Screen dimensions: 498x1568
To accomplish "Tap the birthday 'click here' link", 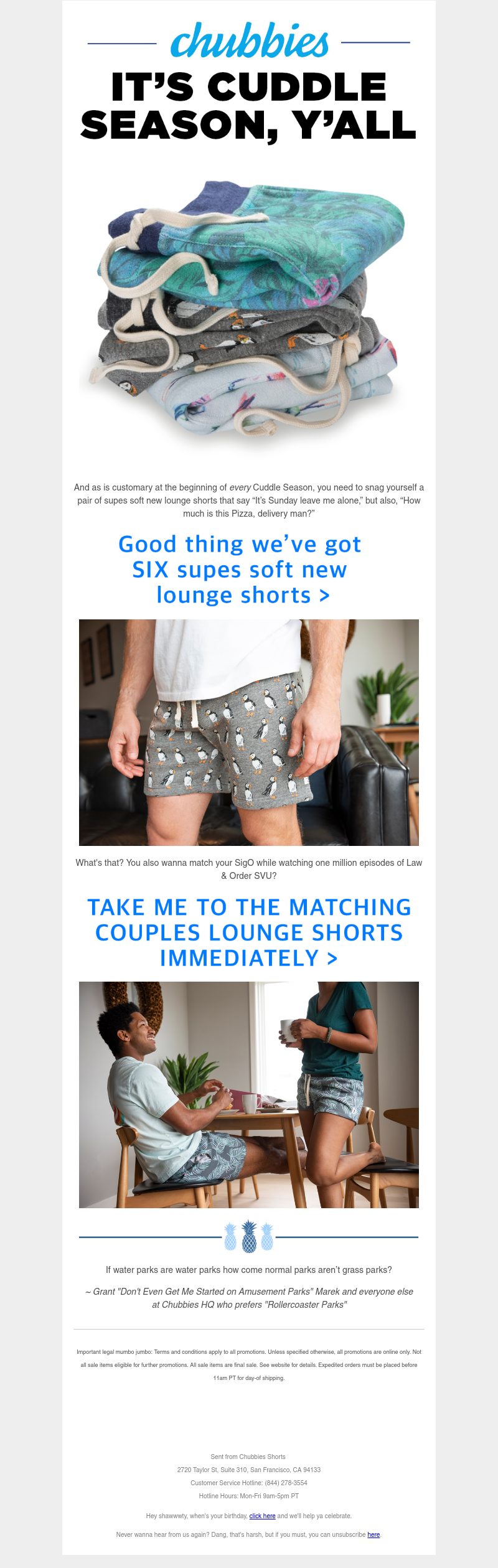I will (x=262, y=1516).
